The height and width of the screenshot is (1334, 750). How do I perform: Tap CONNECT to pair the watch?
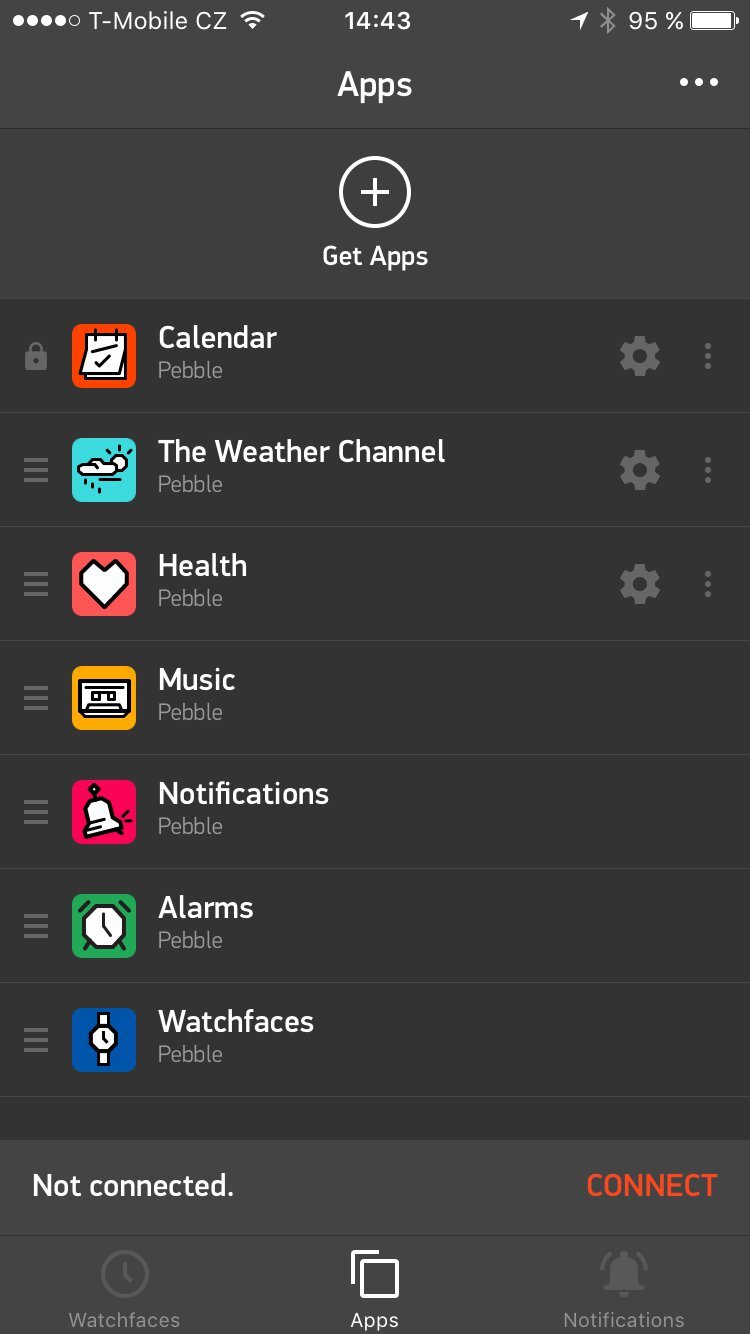[651, 1186]
